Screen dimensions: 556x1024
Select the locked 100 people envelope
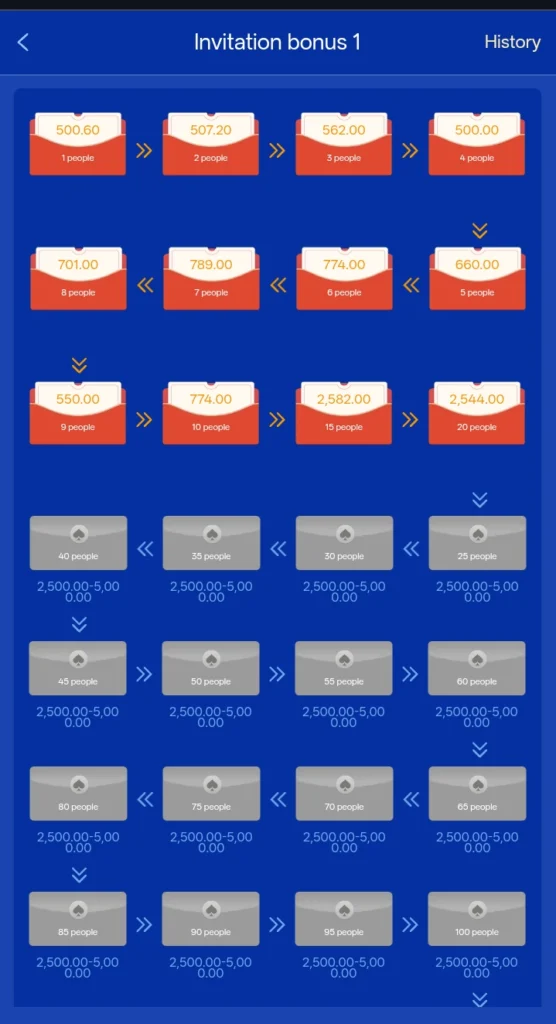click(x=477, y=919)
